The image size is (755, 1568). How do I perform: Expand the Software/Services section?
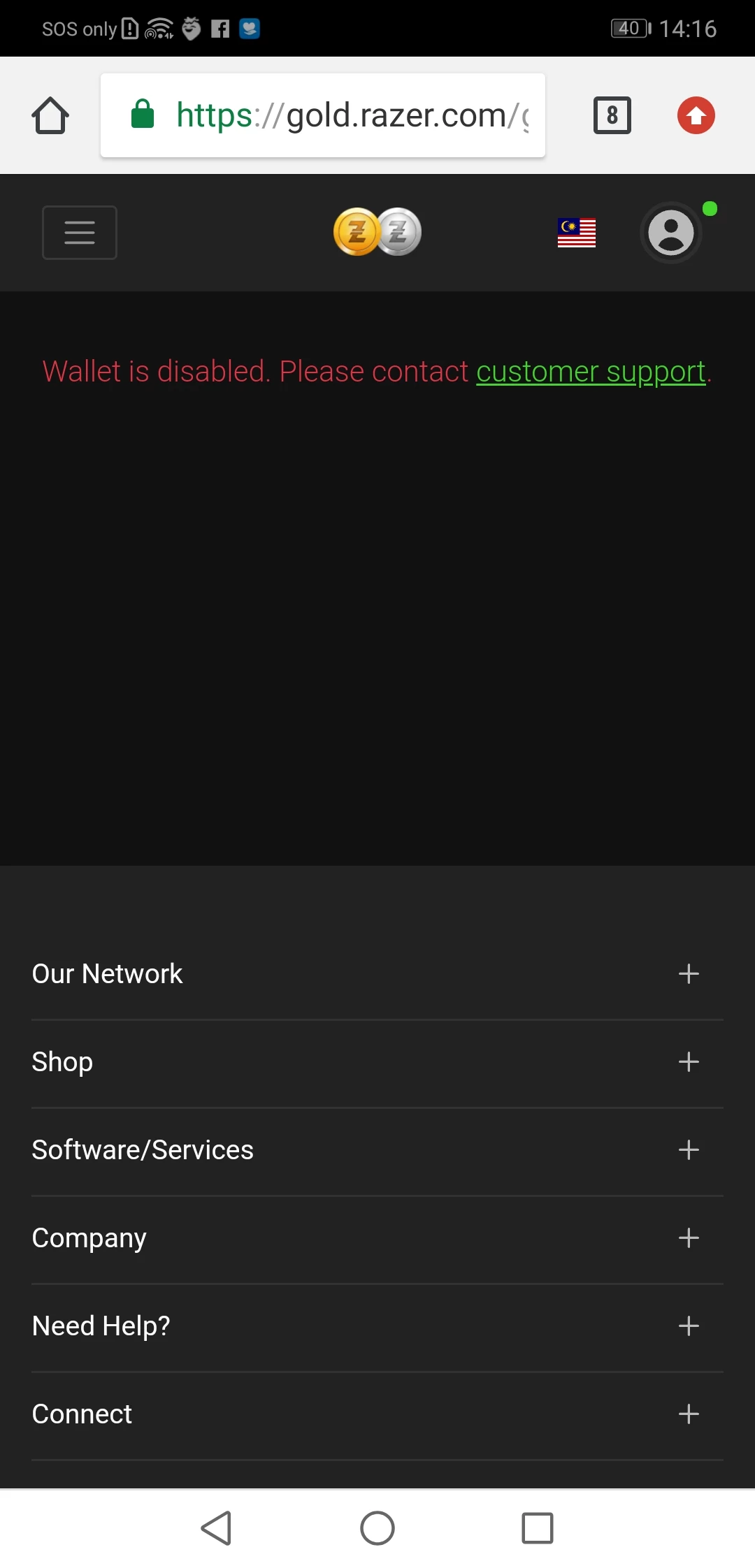pyautogui.click(x=689, y=1150)
